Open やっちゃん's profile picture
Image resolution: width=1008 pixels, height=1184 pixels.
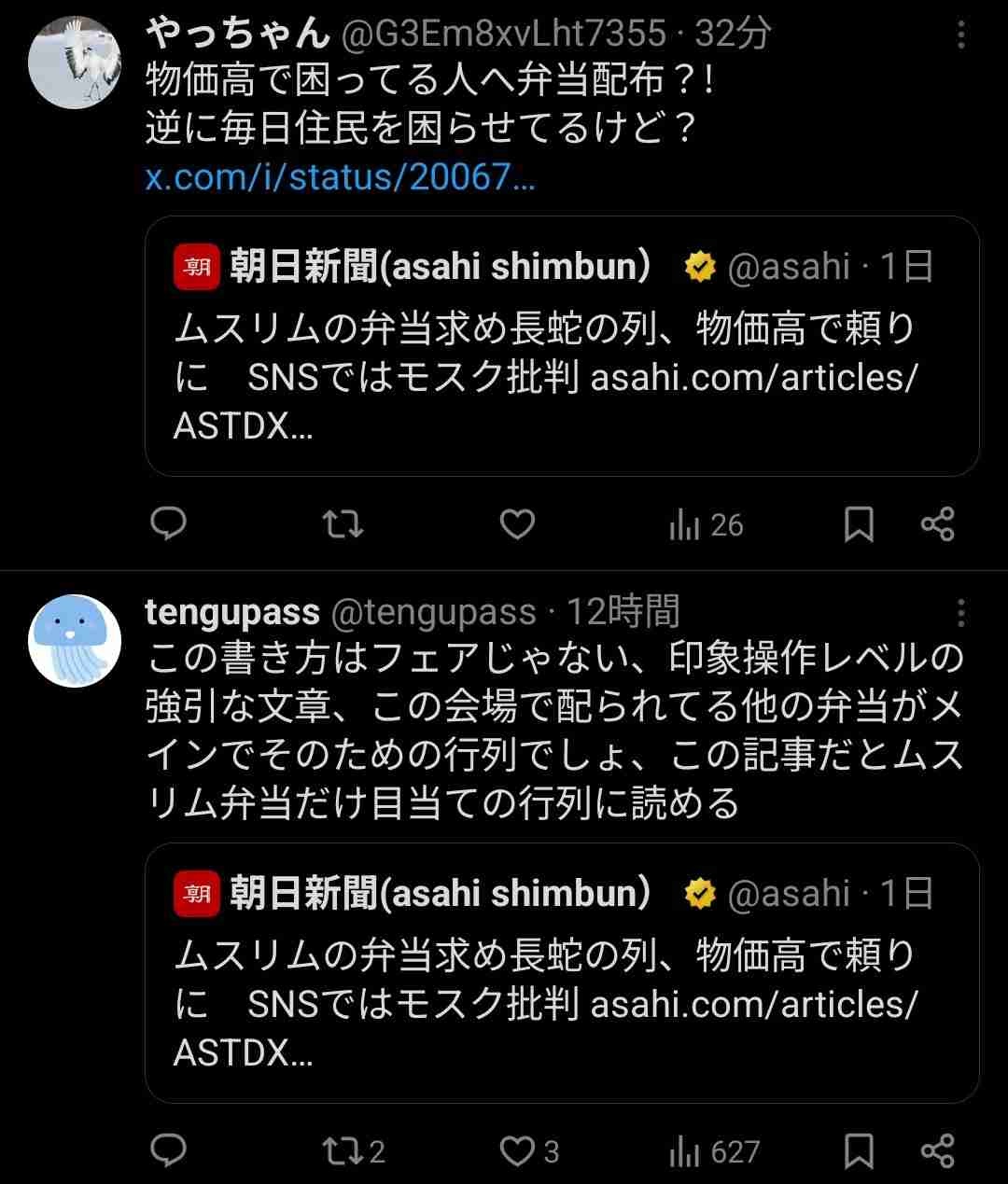point(75,63)
